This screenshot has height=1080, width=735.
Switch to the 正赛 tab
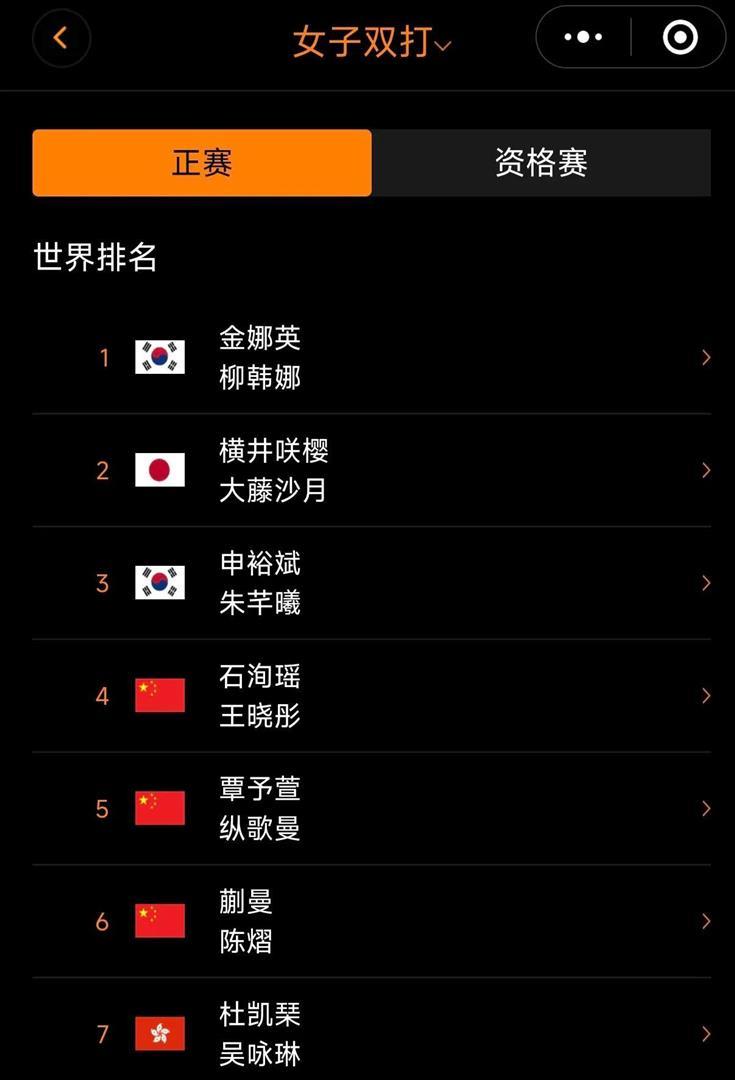click(202, 163)
